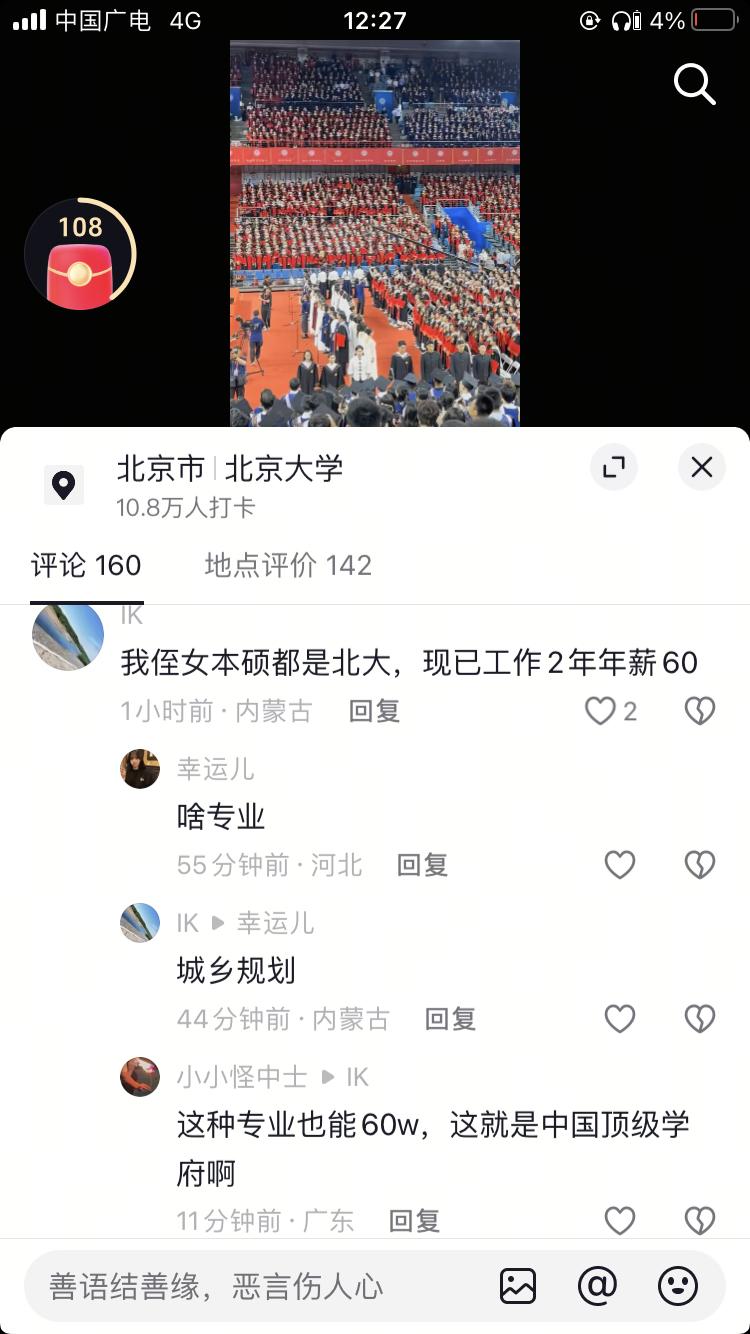Viewport: 750px width, 1334px height.
Task: Open the 北京市|北京大学 location page
Action: pos(228,467)
